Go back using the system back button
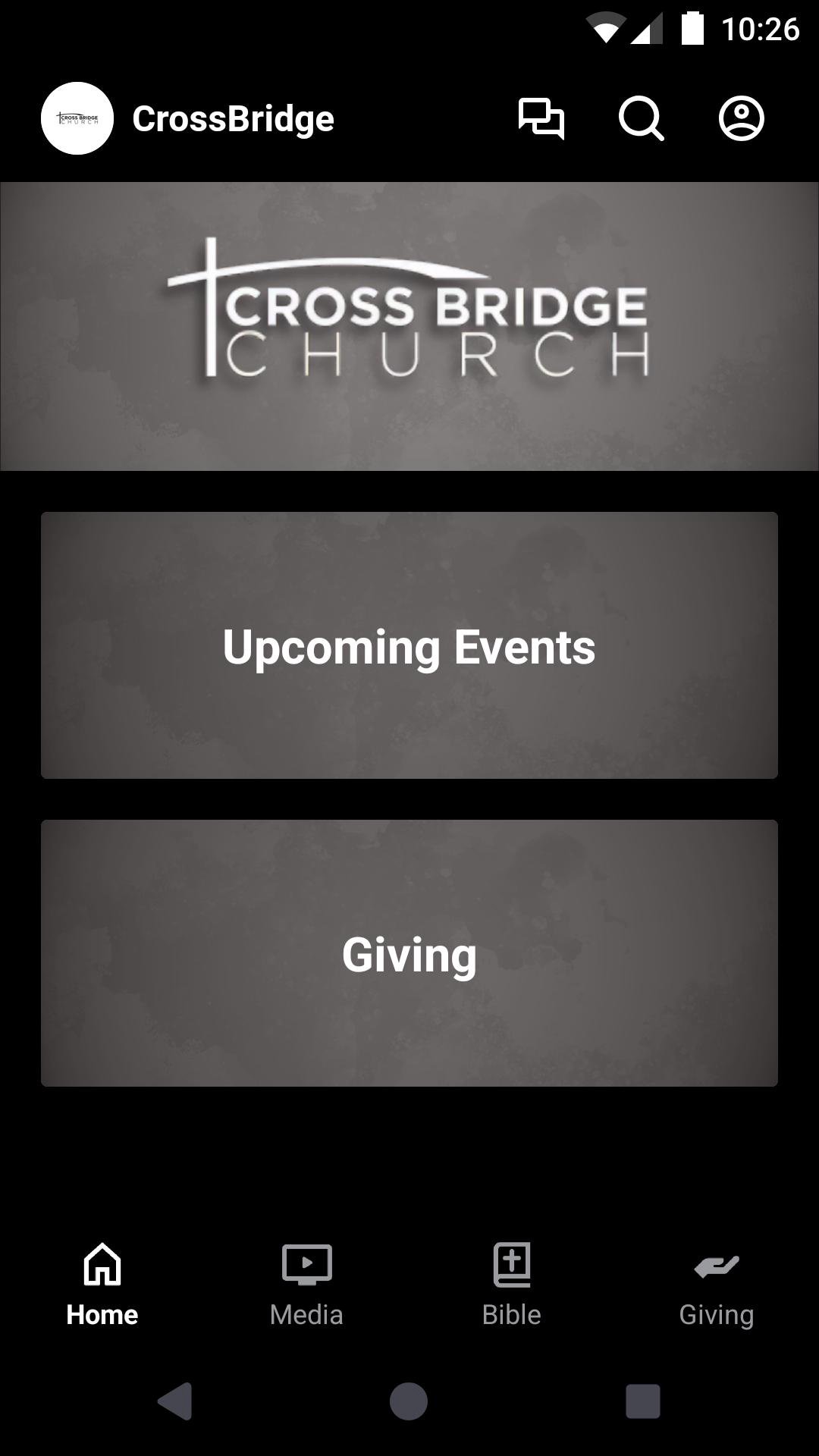 (x=175, y=1401)
